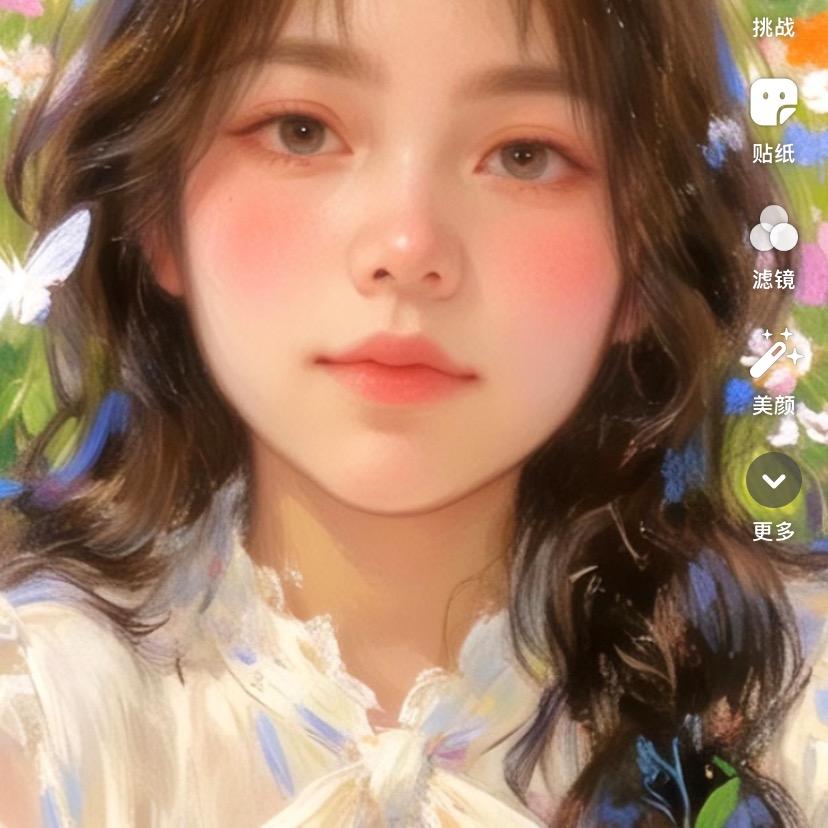Select the 挑战 challenge option
This screenshot has width=828, height=828.
tap(773, 27)
